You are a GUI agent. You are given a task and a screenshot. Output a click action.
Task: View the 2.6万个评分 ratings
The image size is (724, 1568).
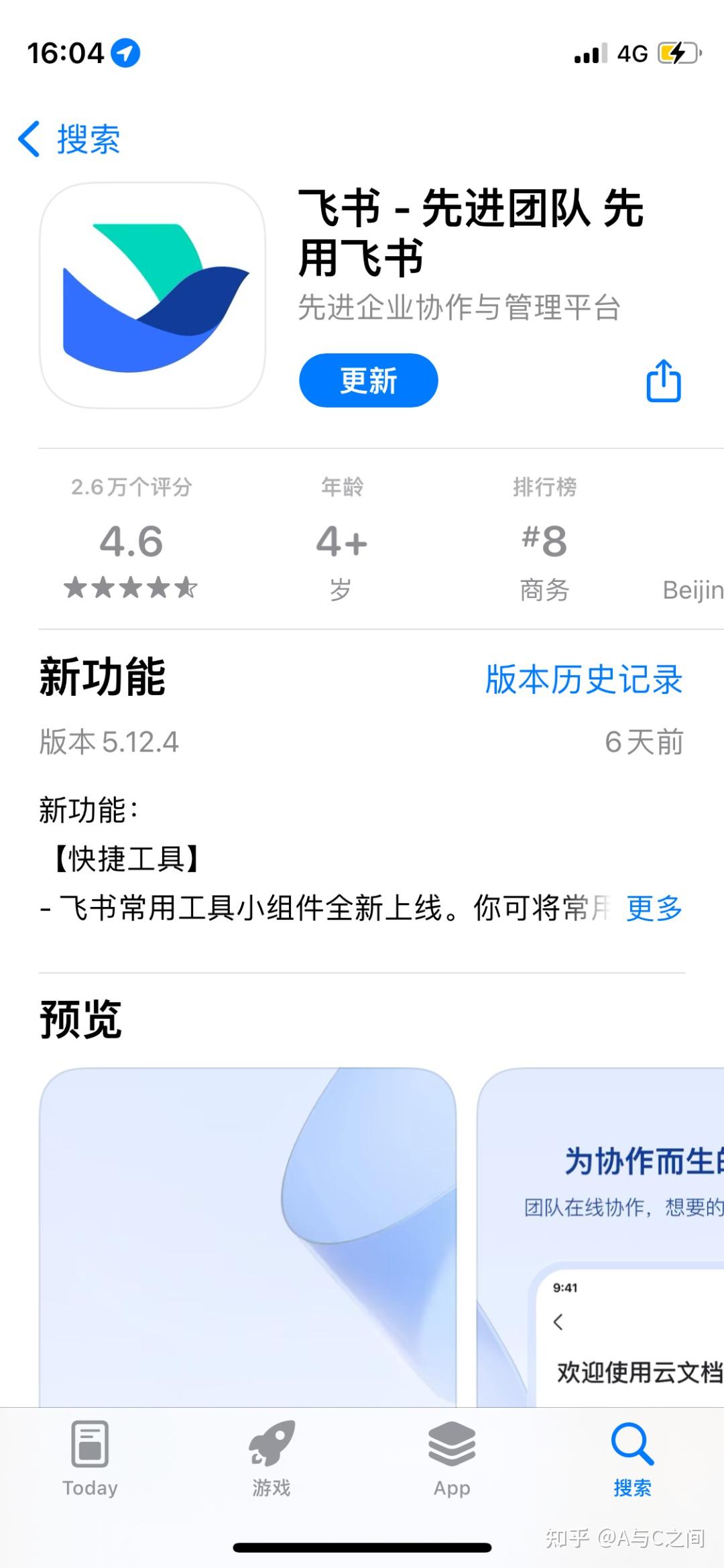coord(131,538)
